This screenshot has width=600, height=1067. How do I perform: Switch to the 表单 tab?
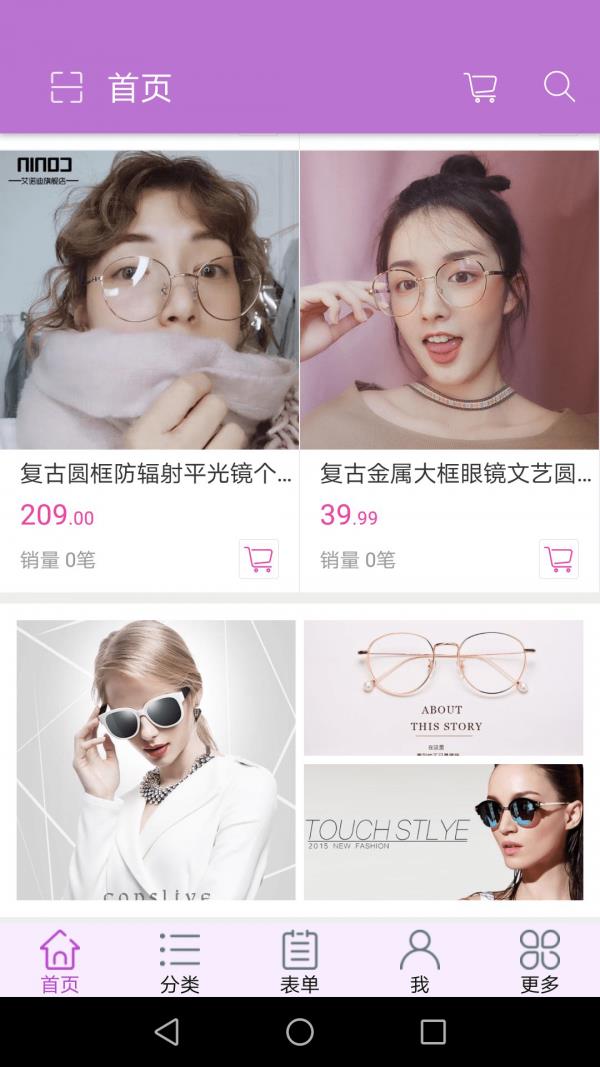[x=300, y=960]
